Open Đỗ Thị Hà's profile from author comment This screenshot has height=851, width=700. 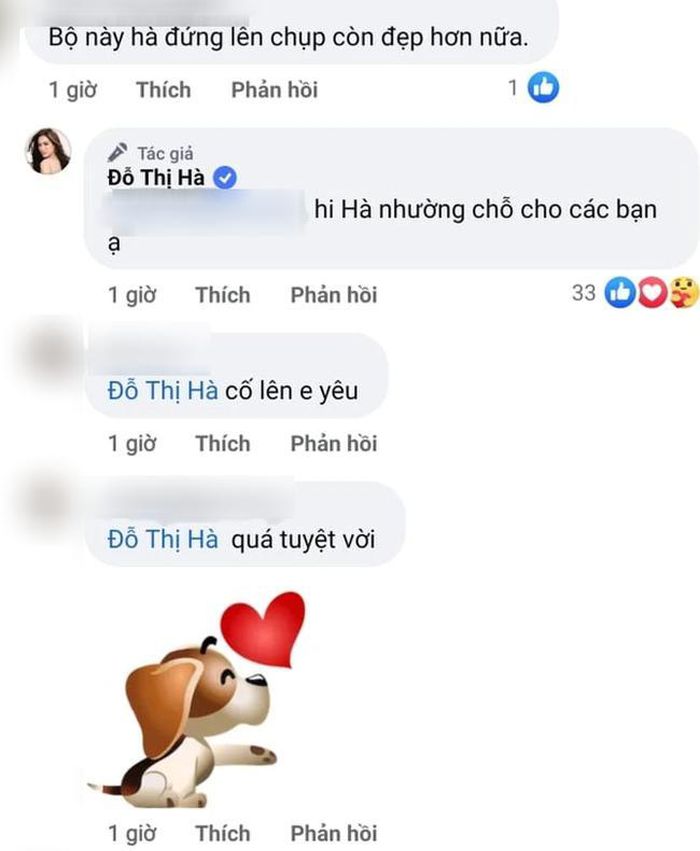click(159, 178)
